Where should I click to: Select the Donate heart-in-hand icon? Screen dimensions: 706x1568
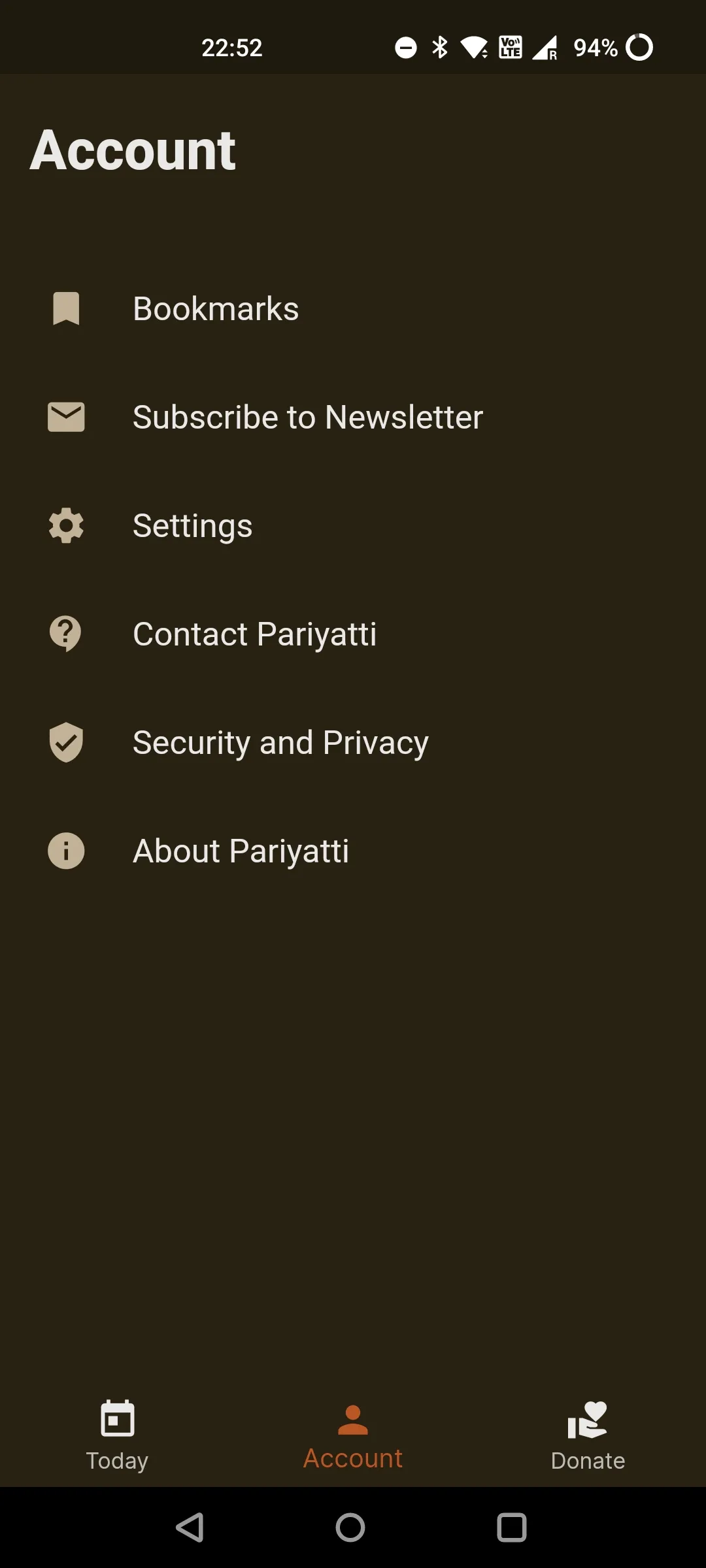pos(588,1419)
